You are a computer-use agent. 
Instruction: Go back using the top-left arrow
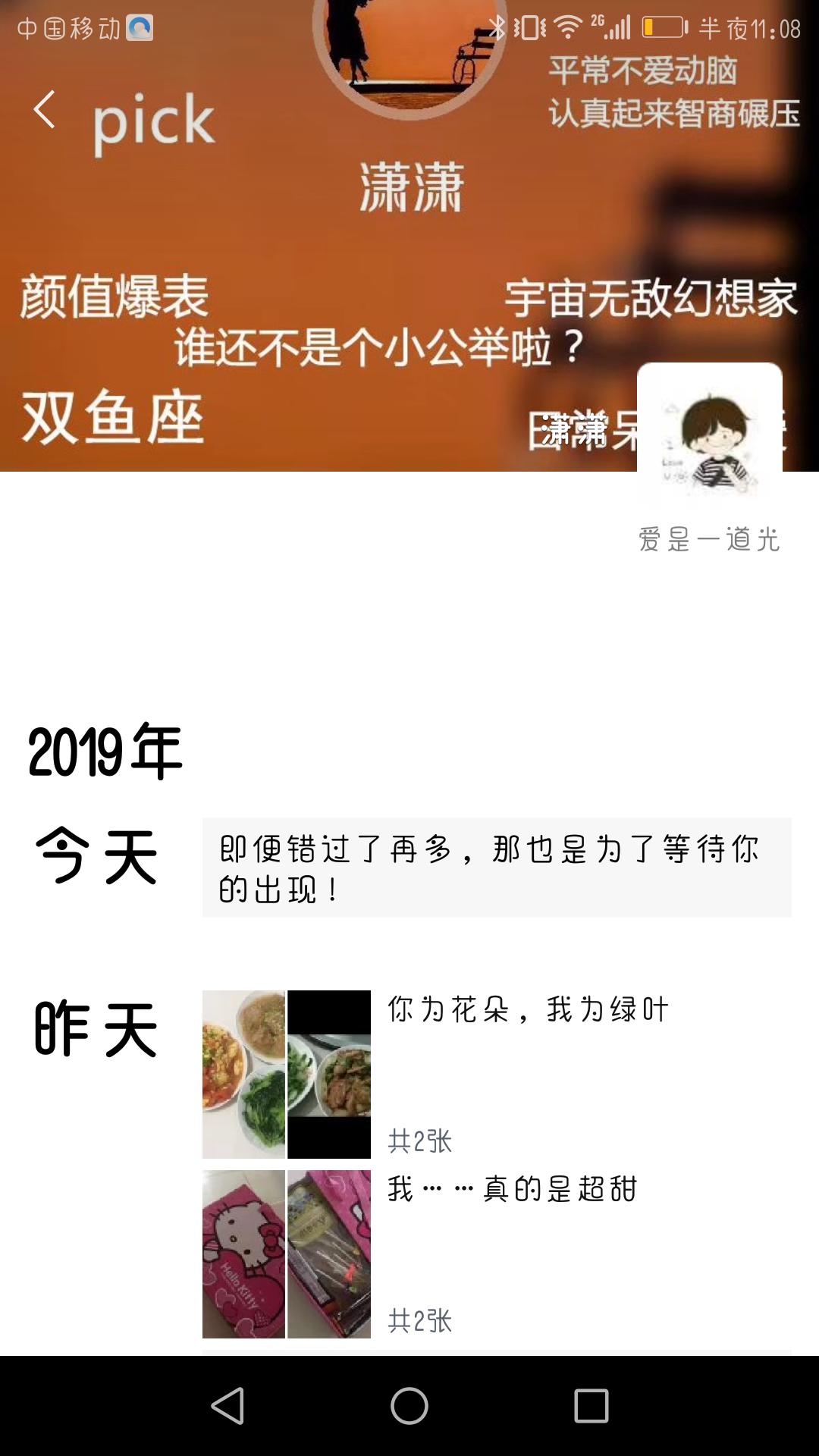(45, 111)
